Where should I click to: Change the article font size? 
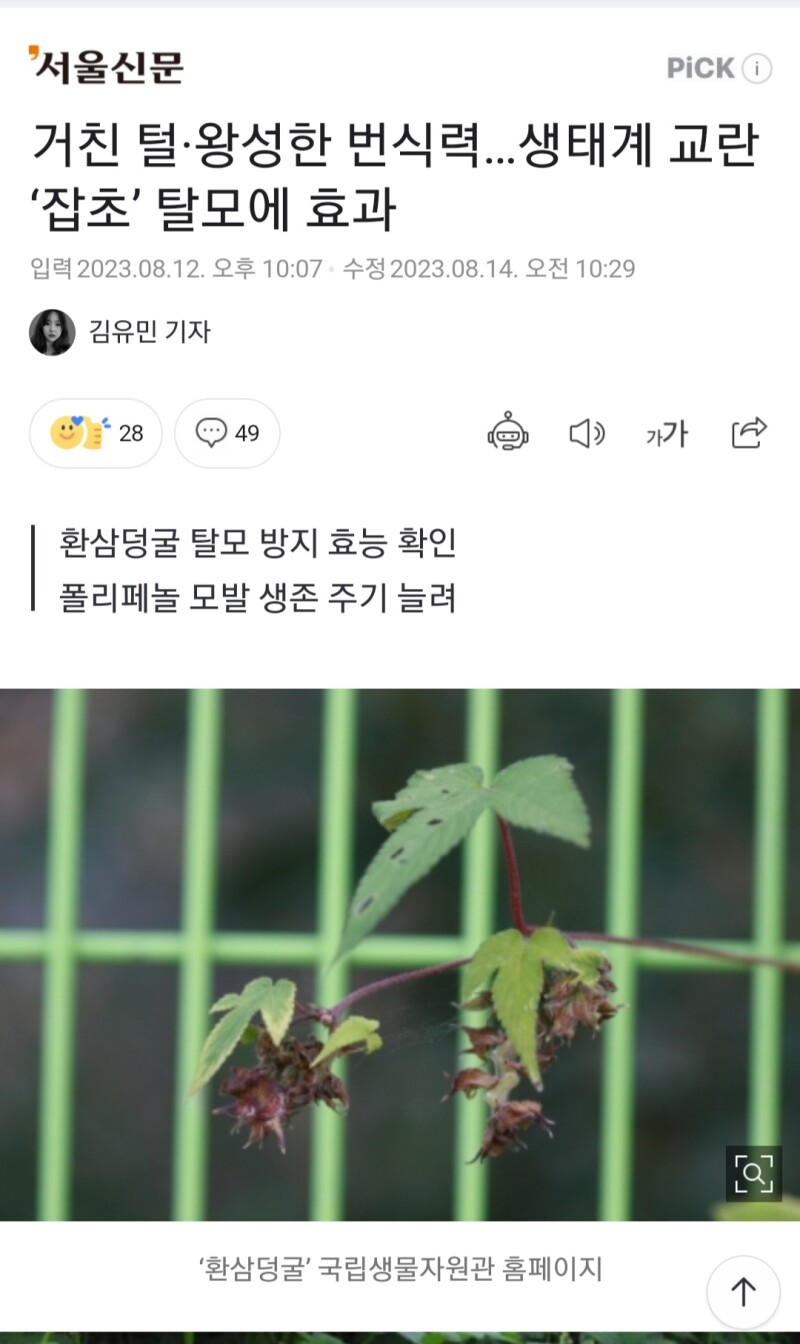[667, 433]
